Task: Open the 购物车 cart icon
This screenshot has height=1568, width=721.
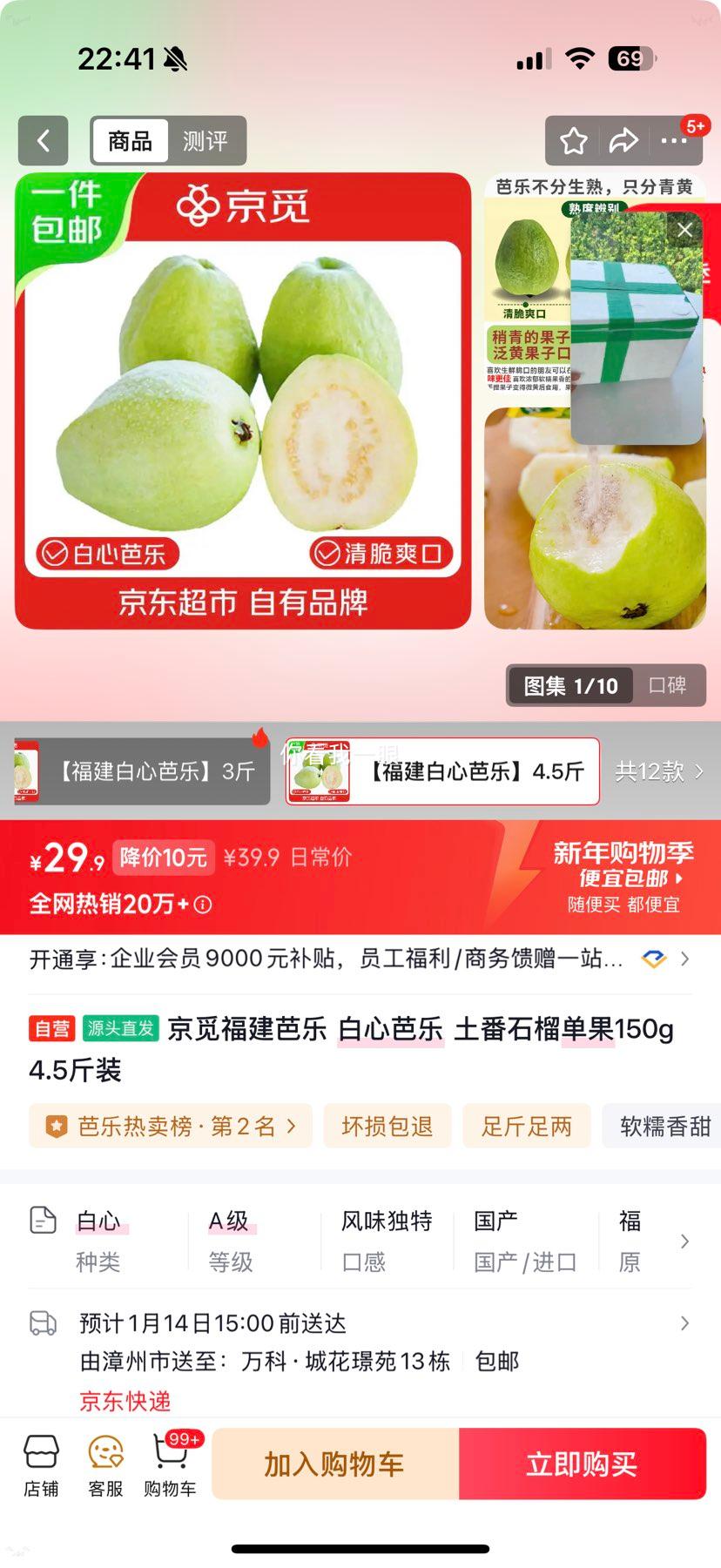Action: pyautogui.click(x=171, y=1463)
